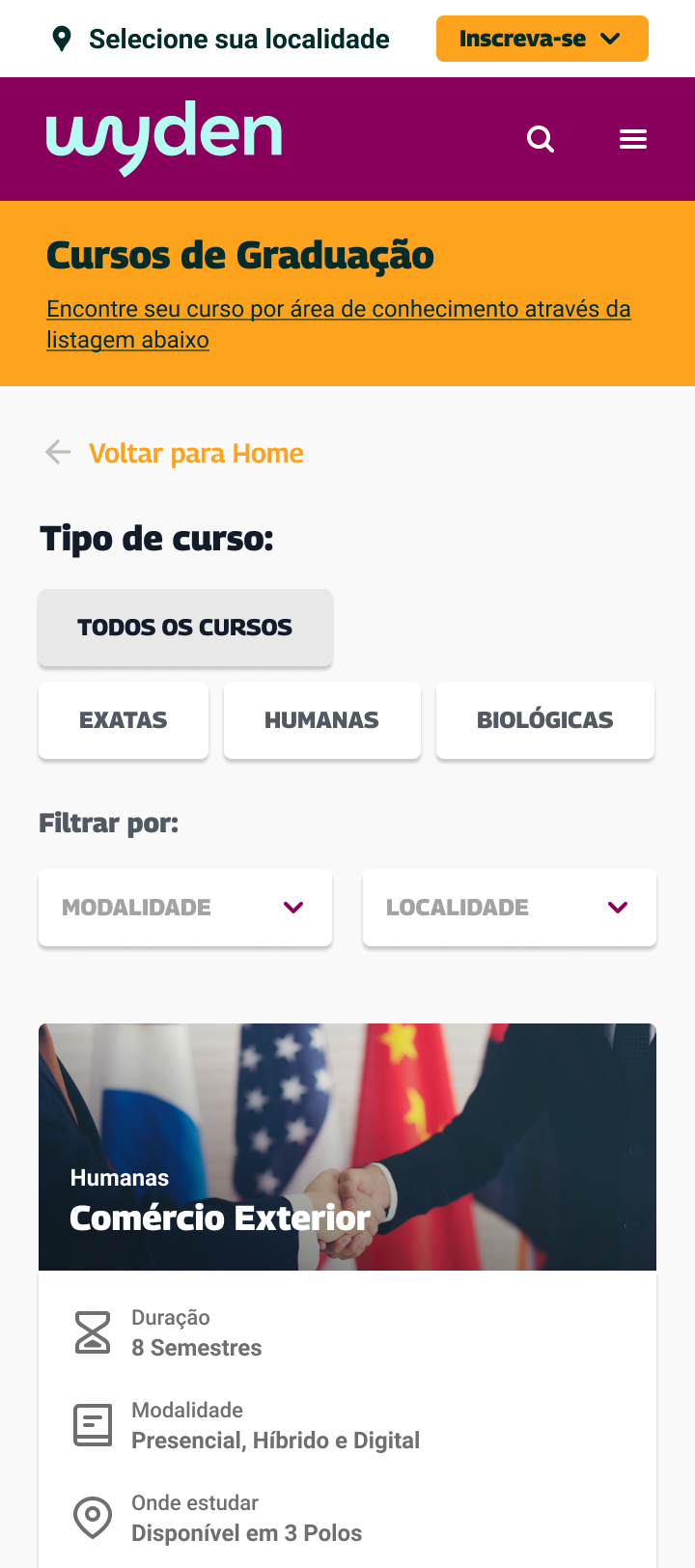Tap the Wyden logo to go home

[164, 137]
